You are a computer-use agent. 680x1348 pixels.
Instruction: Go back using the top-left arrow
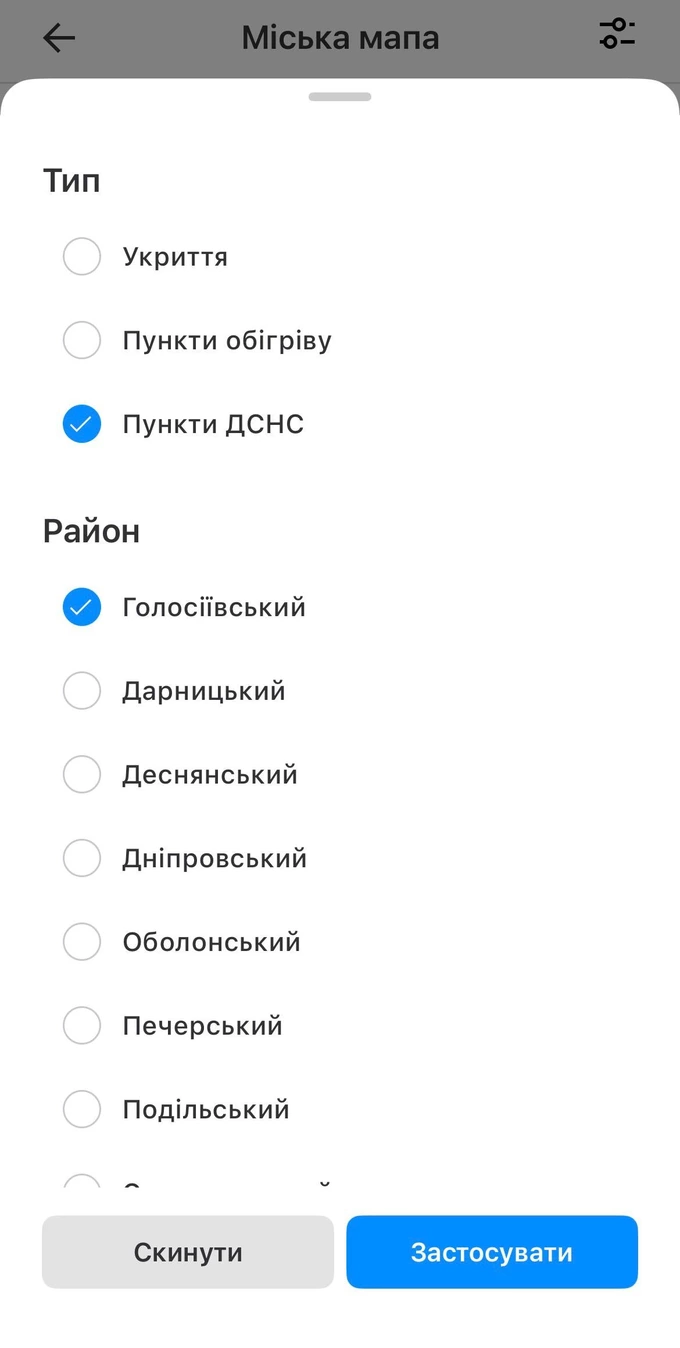[x=59, y=38]
